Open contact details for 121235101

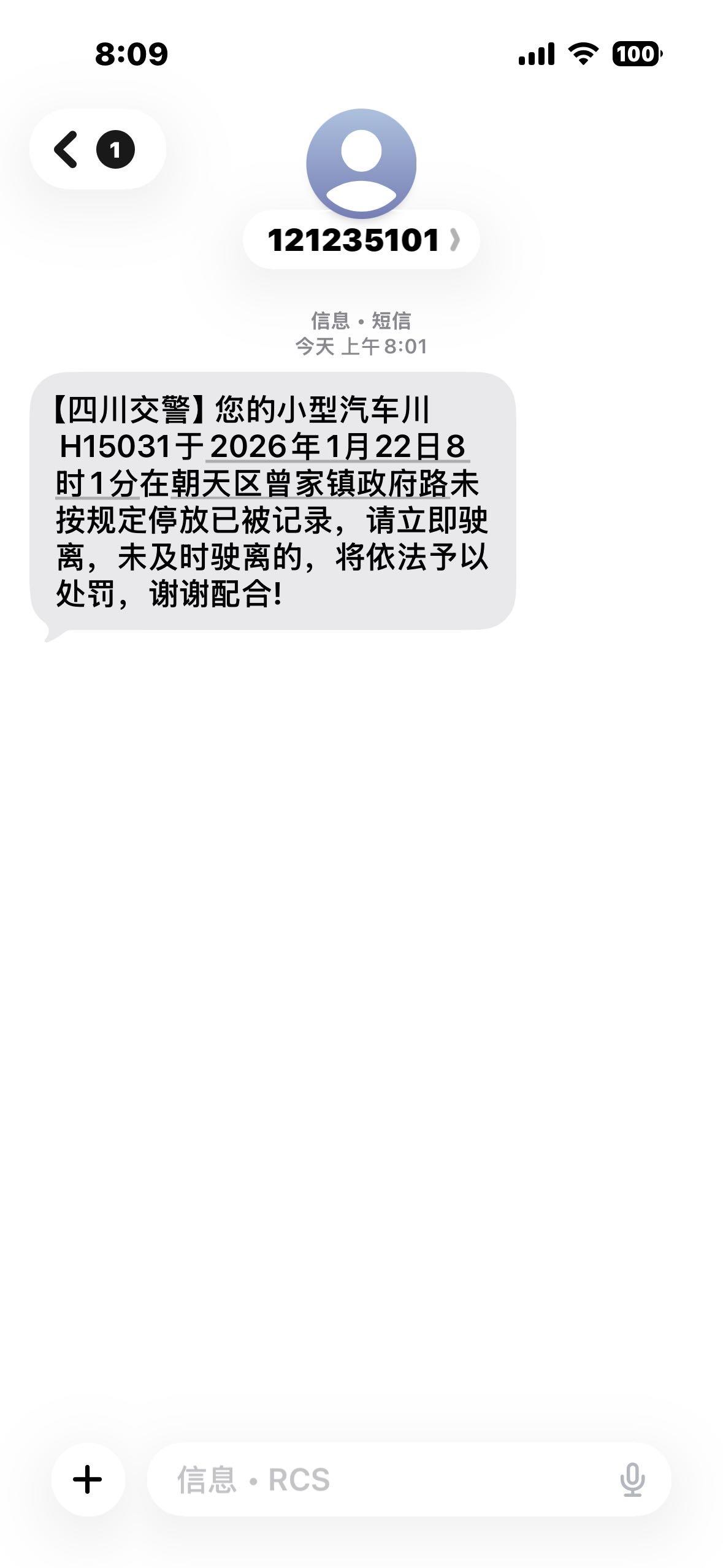[x=361, y=240]
